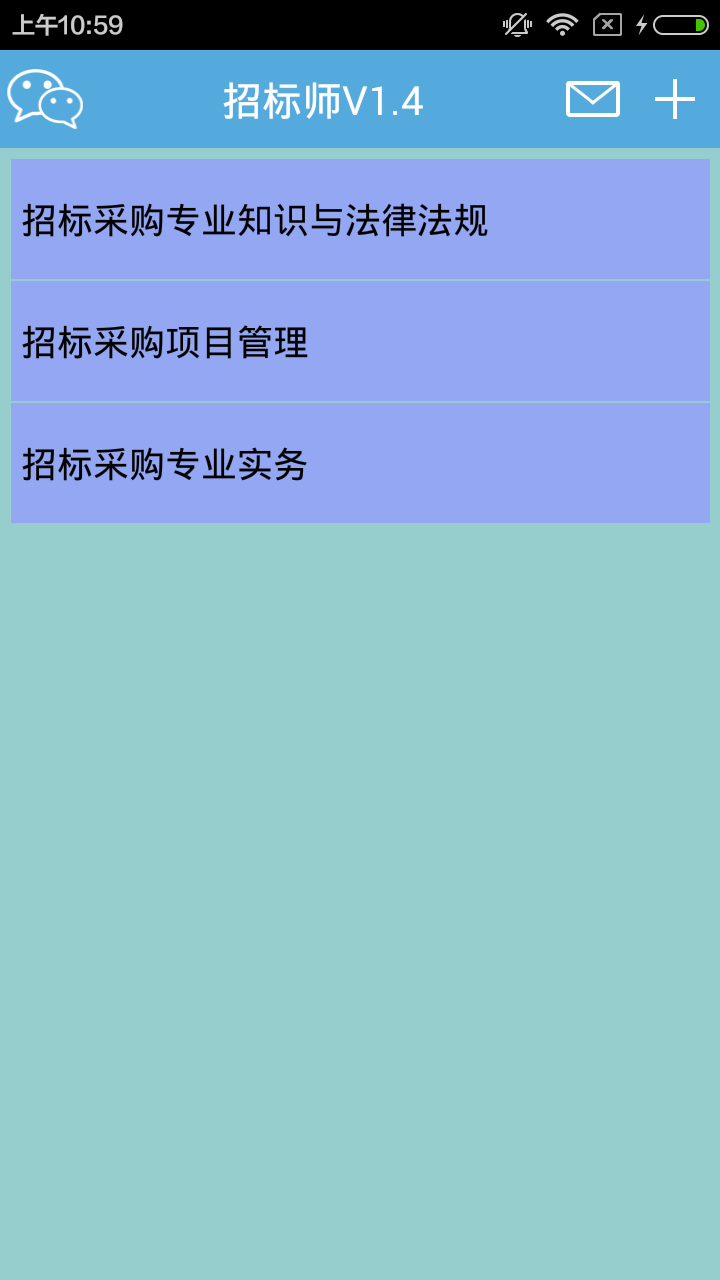720x1280 pixels.
Task: Select the WeChat-style sharing icon top left
Action: click(45, 99)
